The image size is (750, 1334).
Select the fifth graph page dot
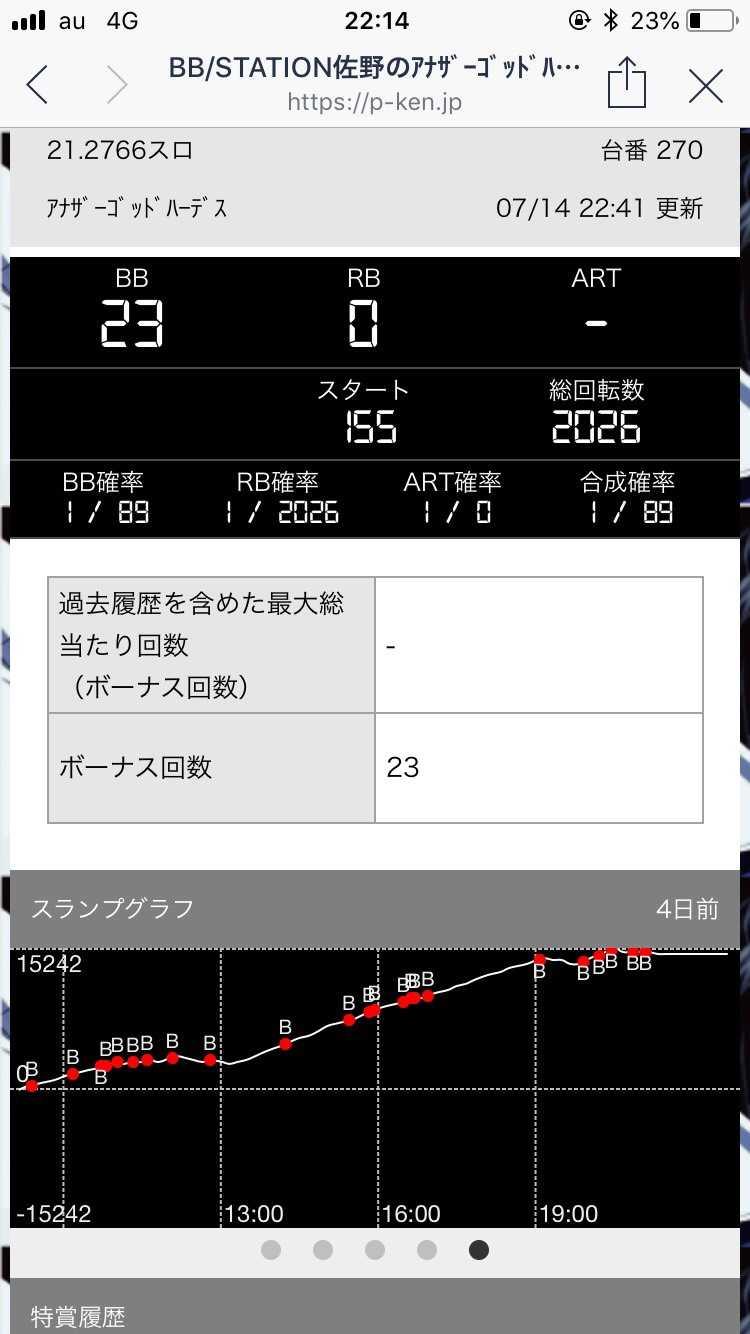(479, 1250)
